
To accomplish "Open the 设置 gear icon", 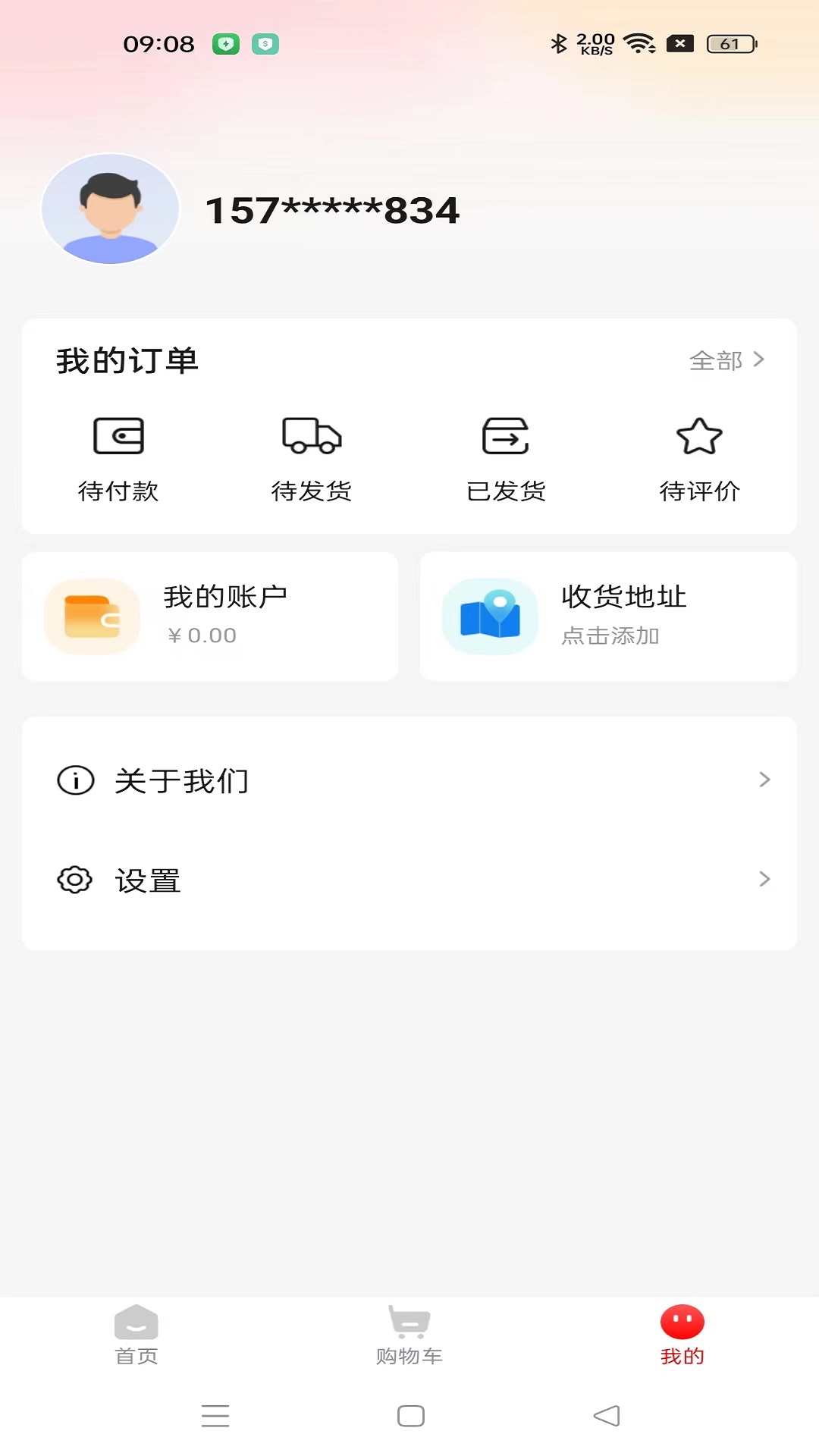I will coord(74,880).
